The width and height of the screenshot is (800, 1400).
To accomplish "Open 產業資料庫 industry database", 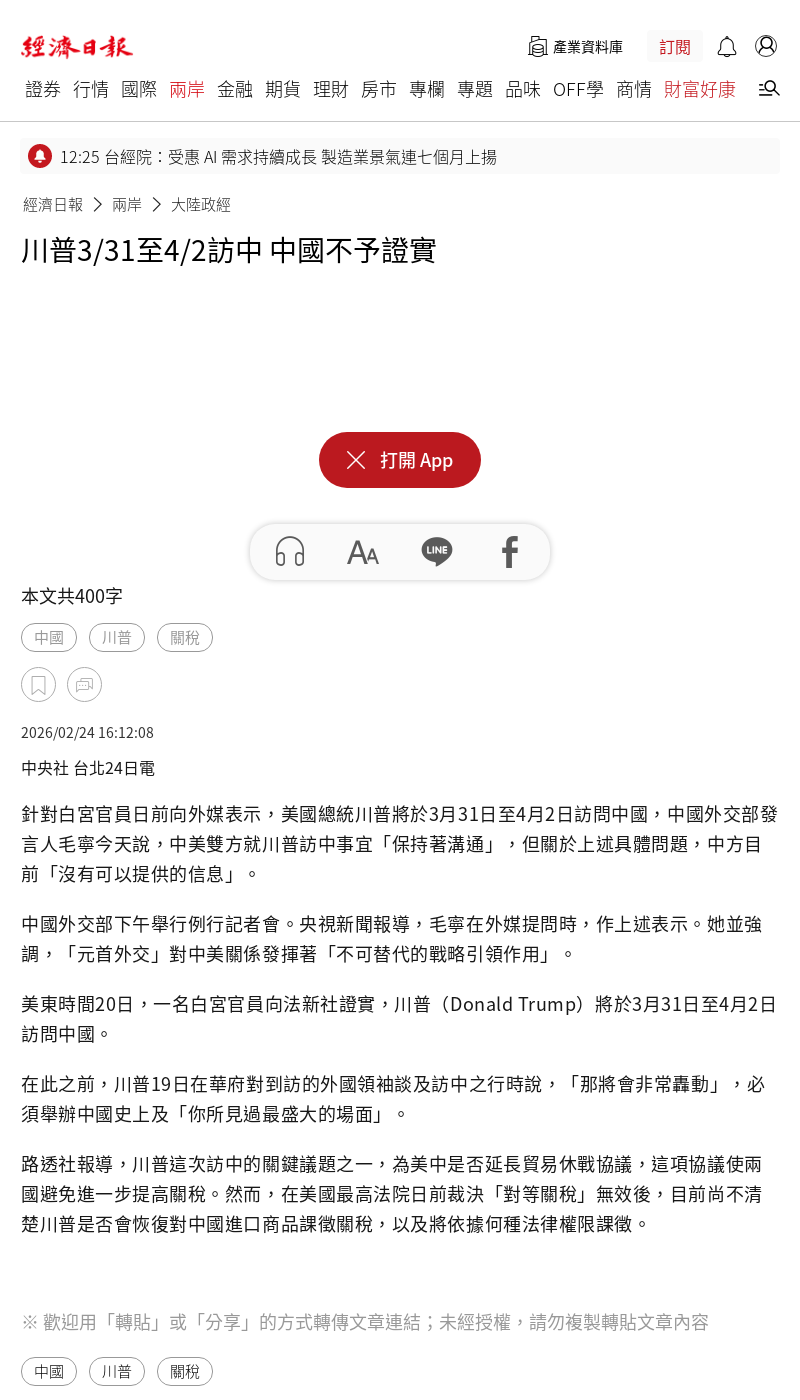I will pos(576,47).
